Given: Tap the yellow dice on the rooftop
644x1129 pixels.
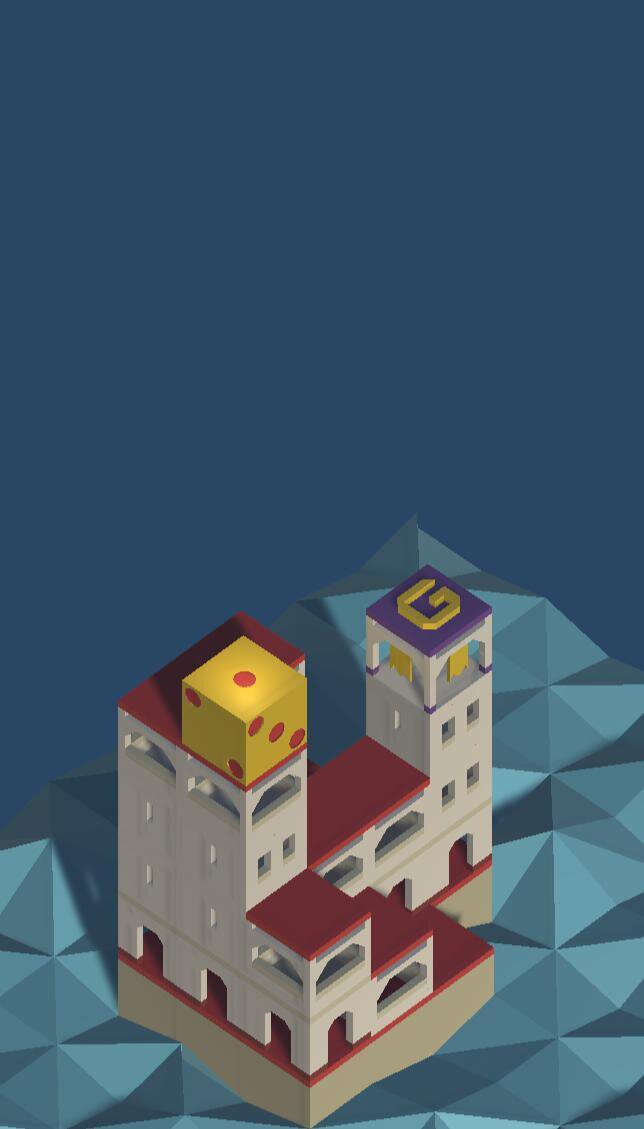Looking at the screenshot, I should (244, 711).
